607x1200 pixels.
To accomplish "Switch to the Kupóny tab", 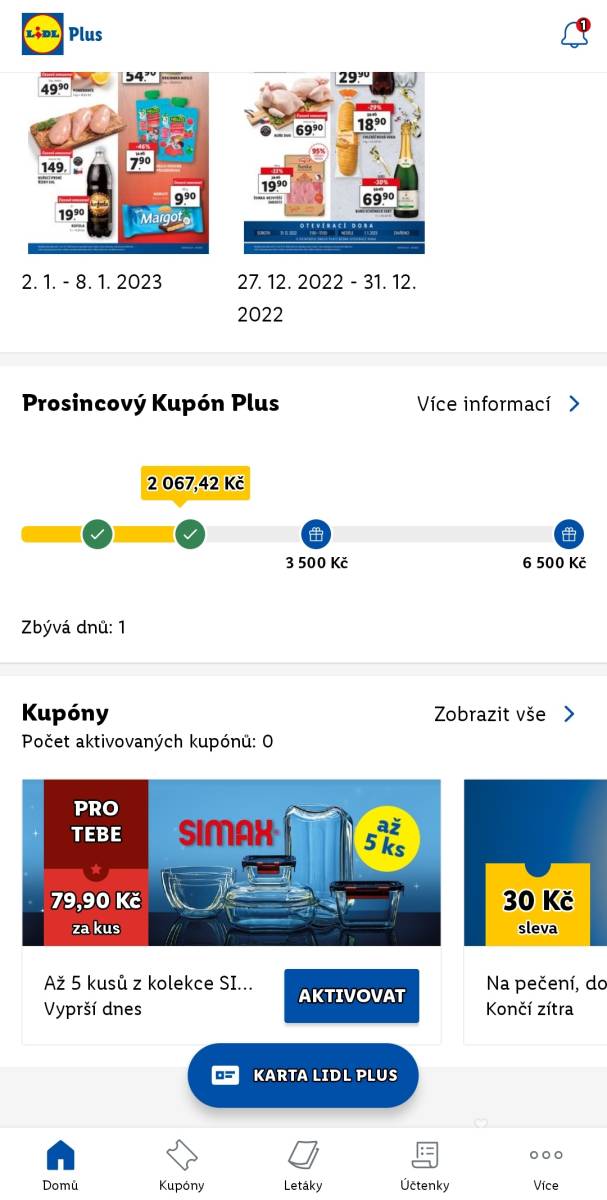I will coord(182,1165).
